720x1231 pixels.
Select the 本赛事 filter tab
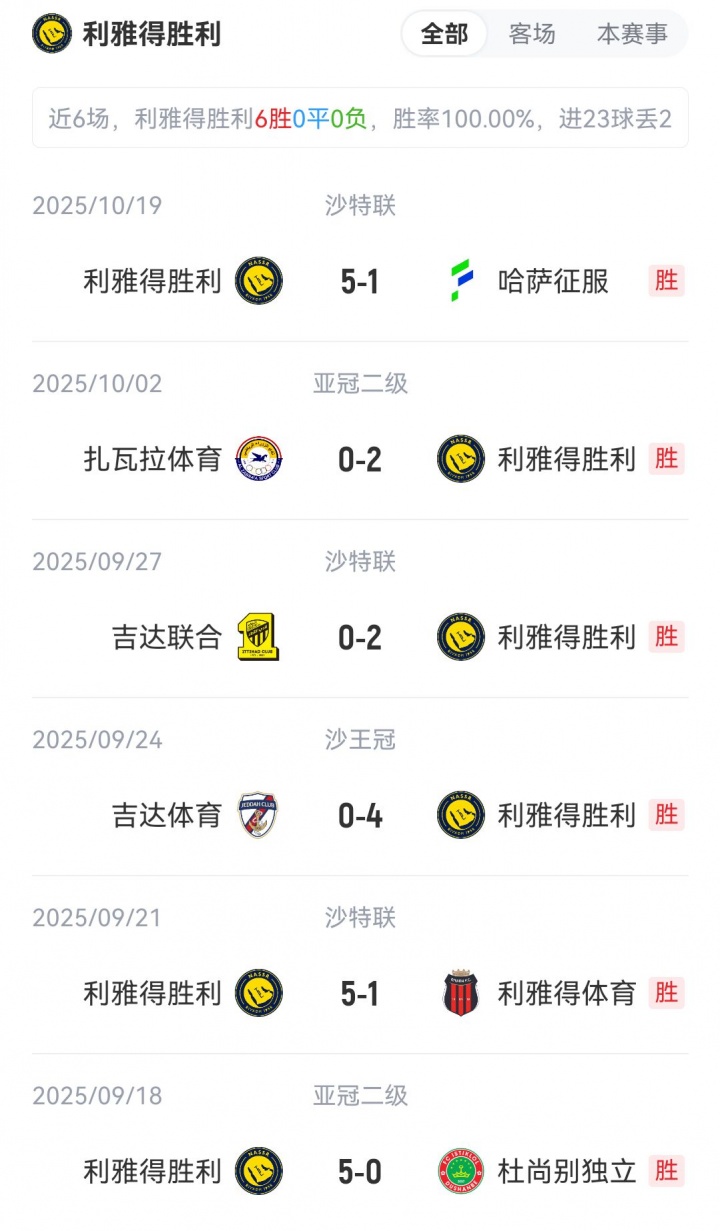632,34
